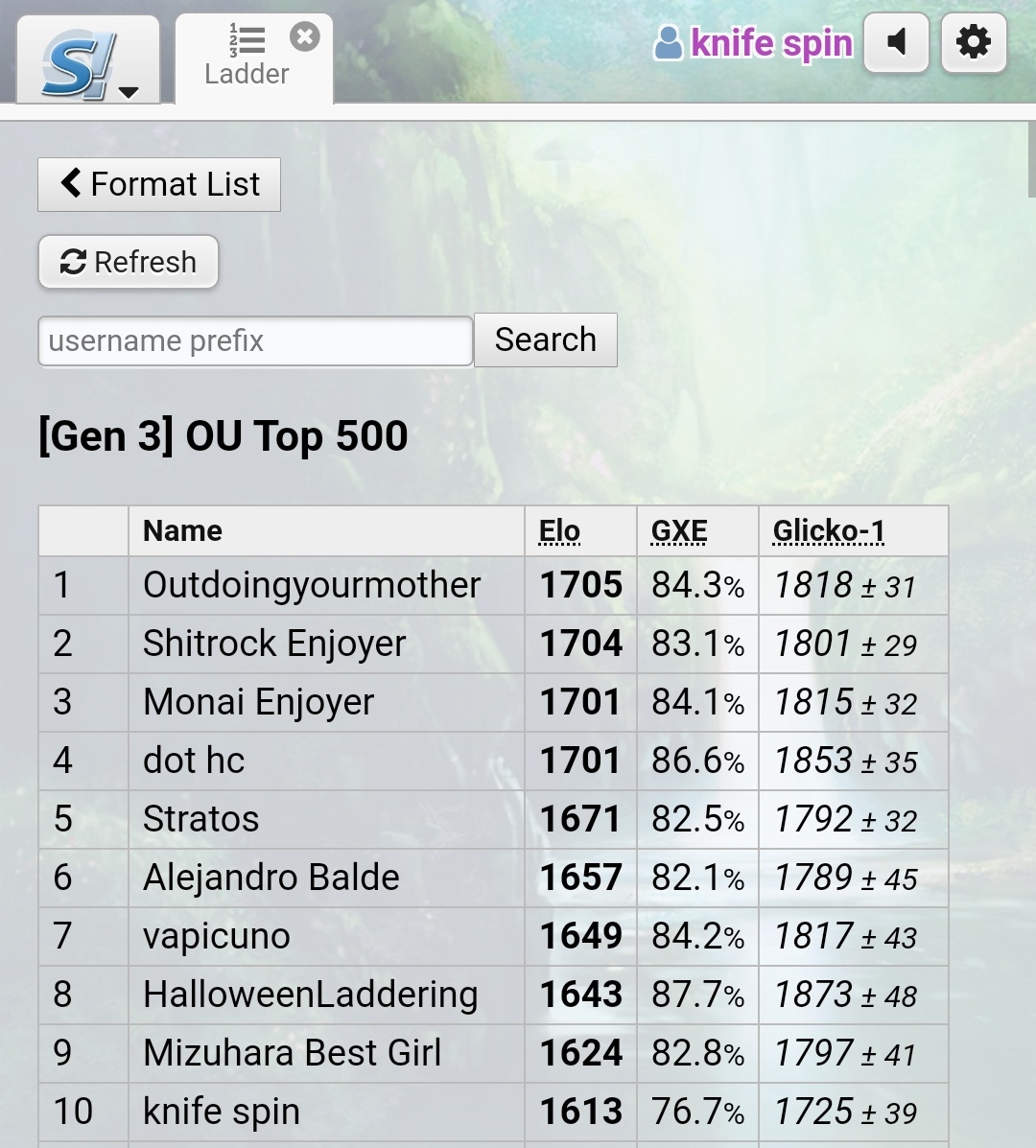
Task: Focus the username prefix field
Action: click(x=255, y=341)
